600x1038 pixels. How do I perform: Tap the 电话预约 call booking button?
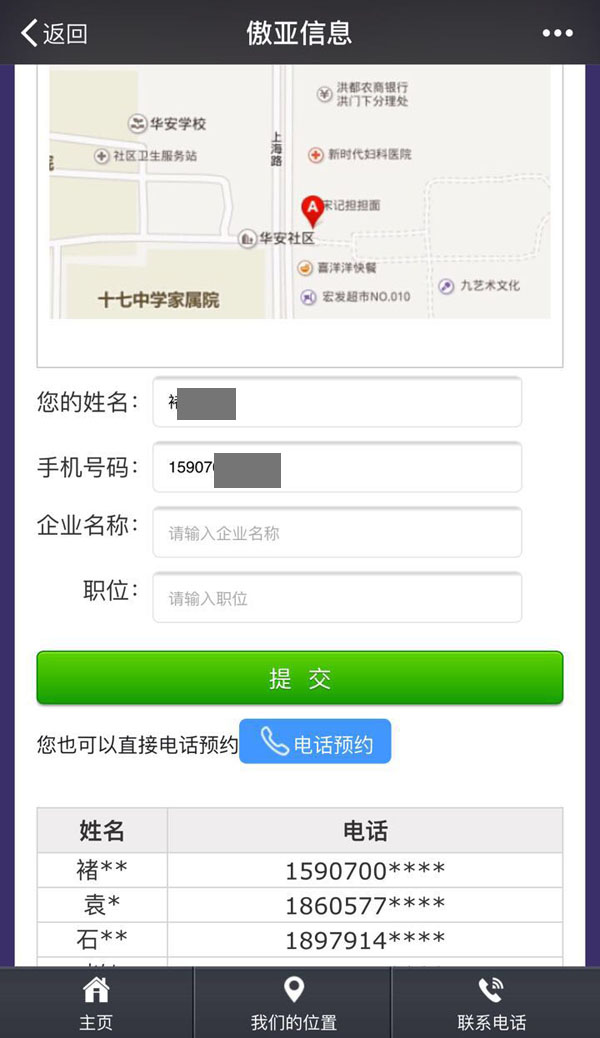315,742
